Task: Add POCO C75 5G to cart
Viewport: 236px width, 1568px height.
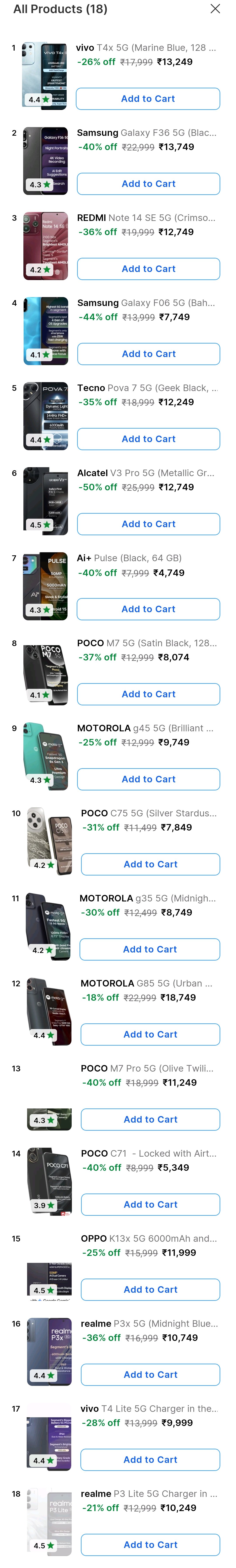Action: [x=150, y=864]
